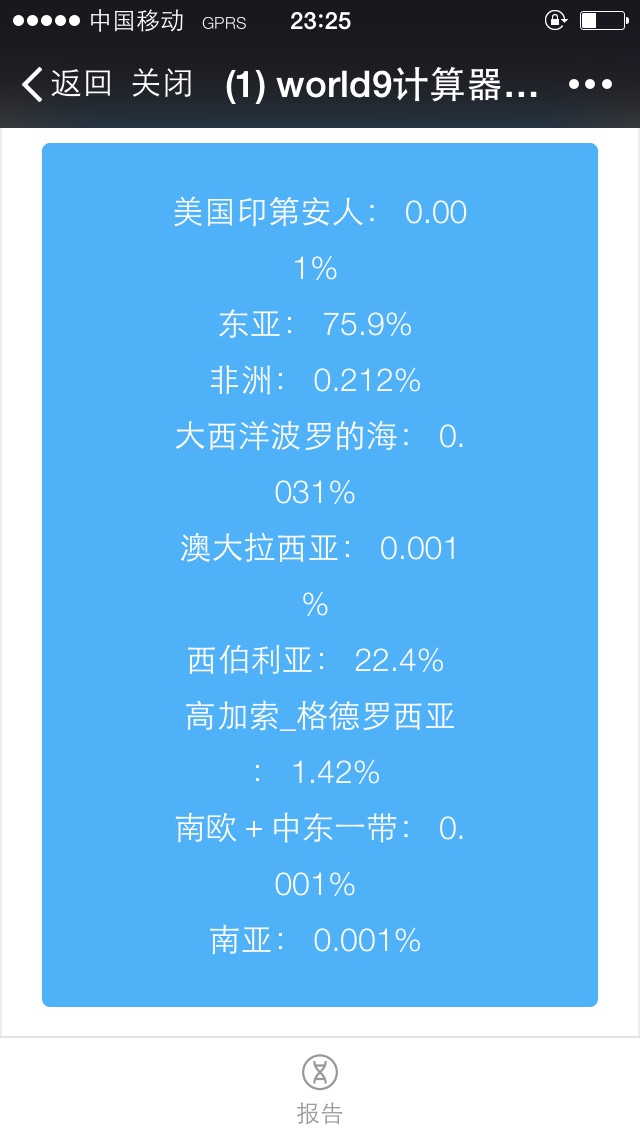Open the 报告 tab
This screenshot has width=640, height=1136.
320,1088
